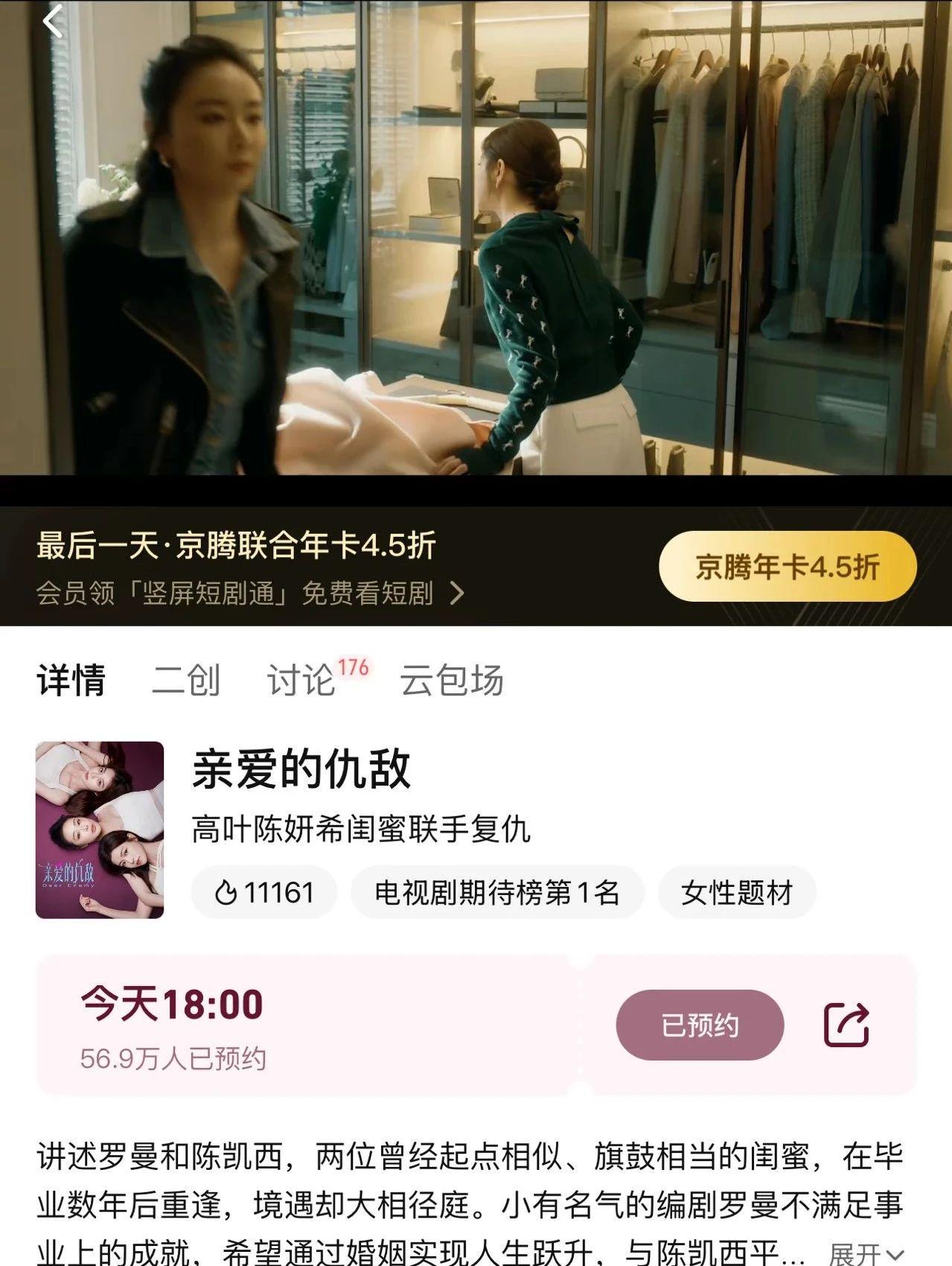Tap the 电视剧期待榜第1名 chip
This screenshot has height=1266, width=952.
[496, 892]
